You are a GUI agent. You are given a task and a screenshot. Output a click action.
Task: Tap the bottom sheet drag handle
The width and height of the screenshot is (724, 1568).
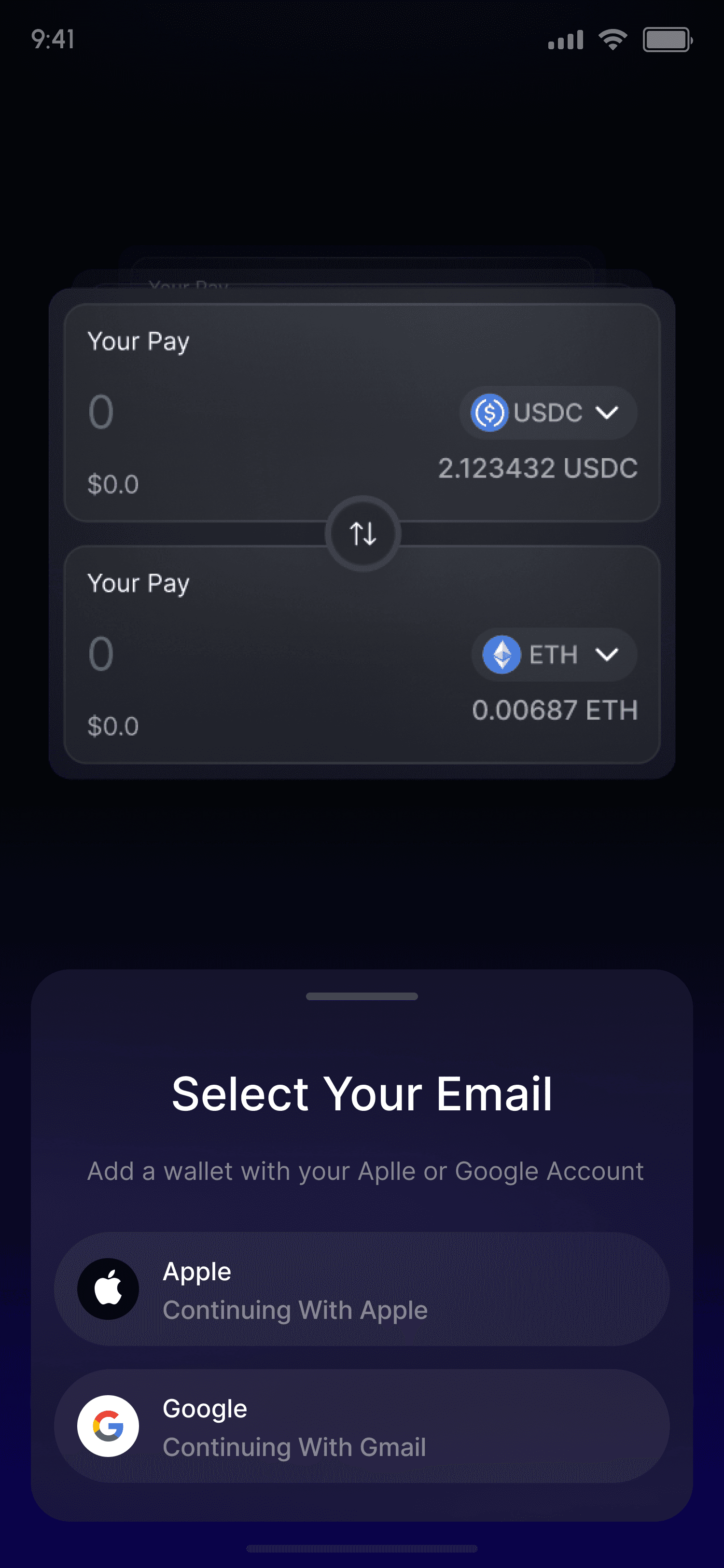(x=362, y=996)
